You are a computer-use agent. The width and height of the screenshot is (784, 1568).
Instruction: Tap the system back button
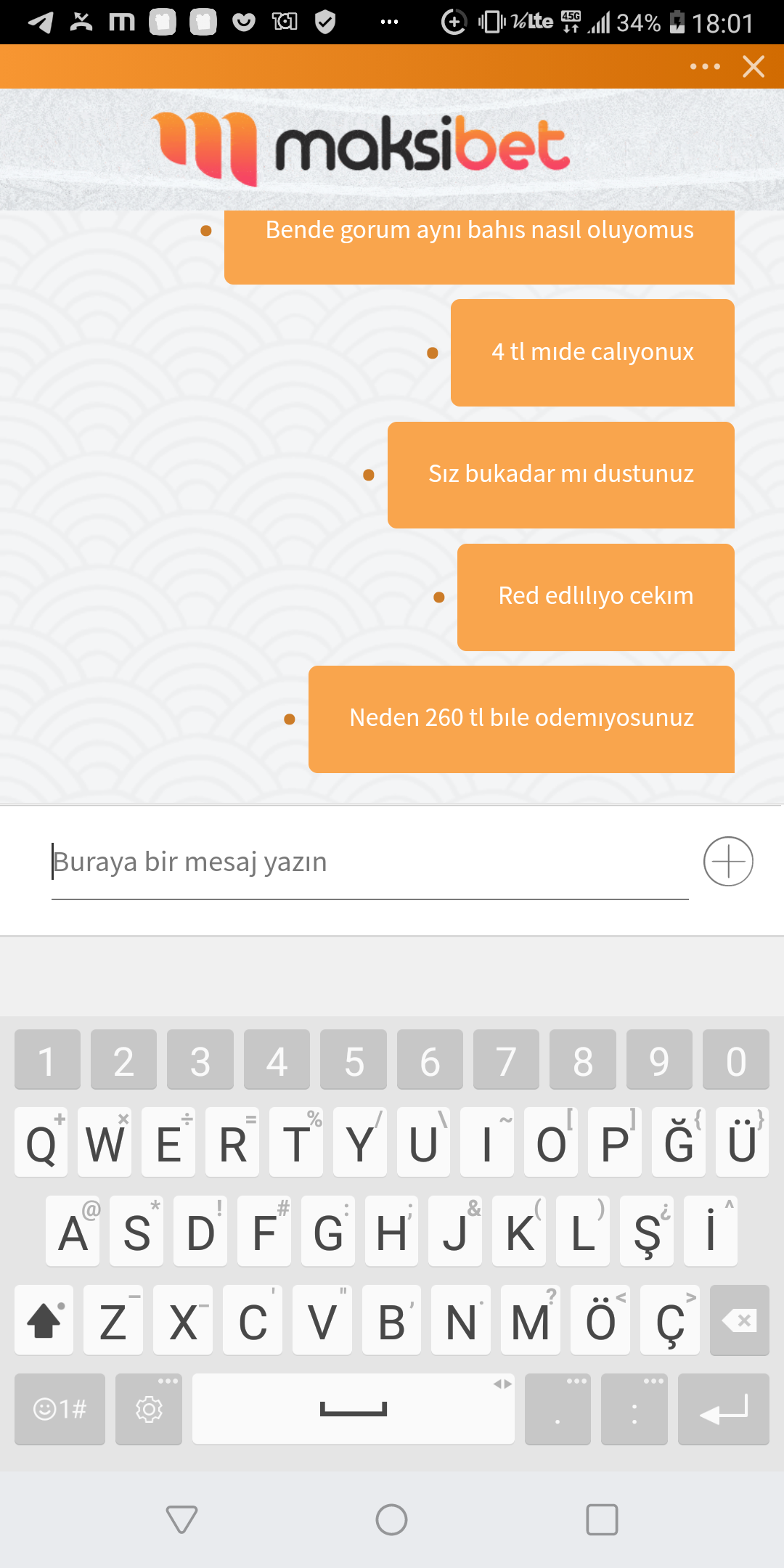pyautogui.click(x=181, y=1519)
